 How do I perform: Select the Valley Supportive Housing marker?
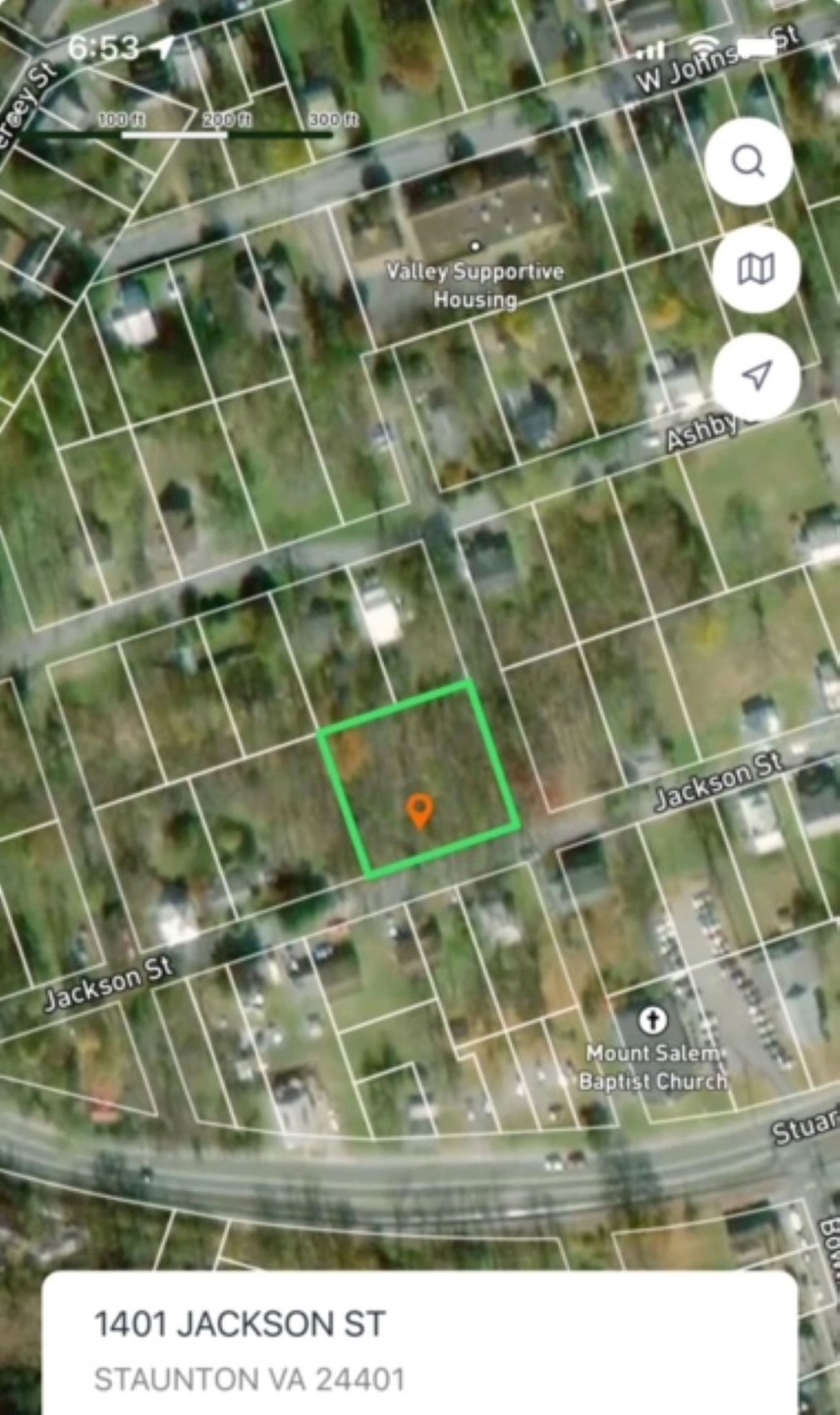(x=476, y=247)
